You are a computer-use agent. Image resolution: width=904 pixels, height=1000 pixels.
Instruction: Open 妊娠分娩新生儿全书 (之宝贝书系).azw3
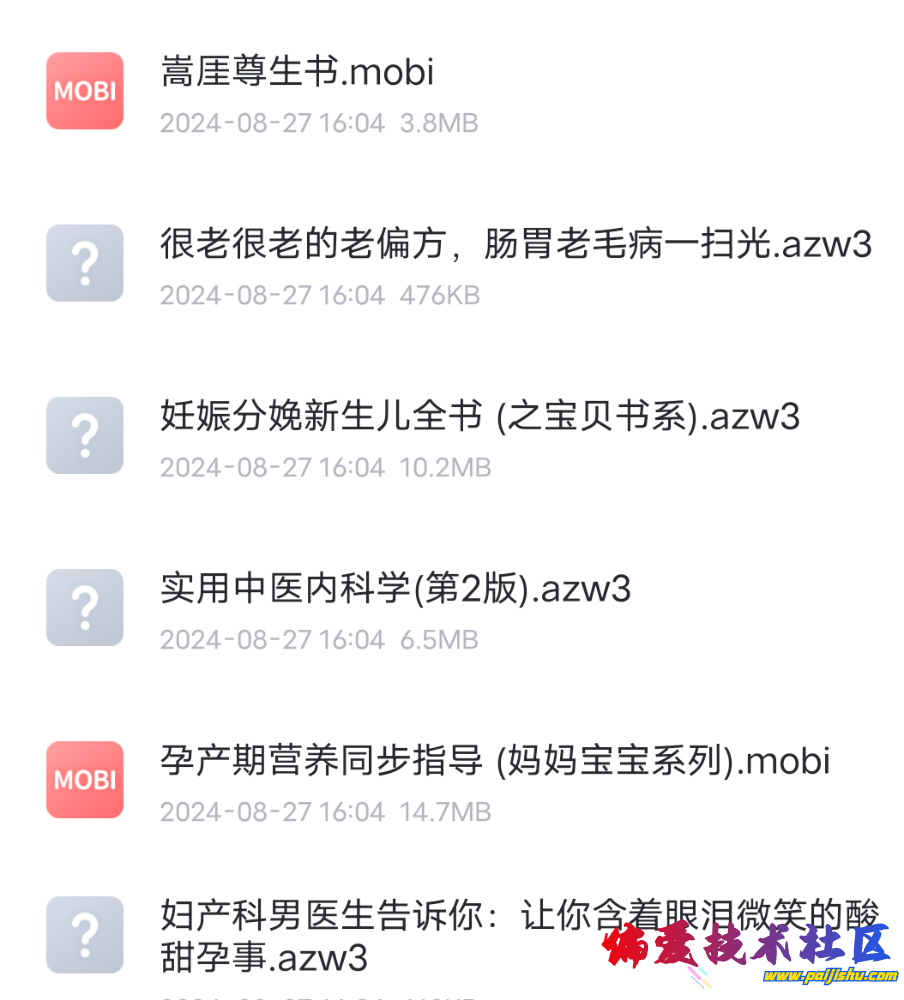tap(482, 417)
